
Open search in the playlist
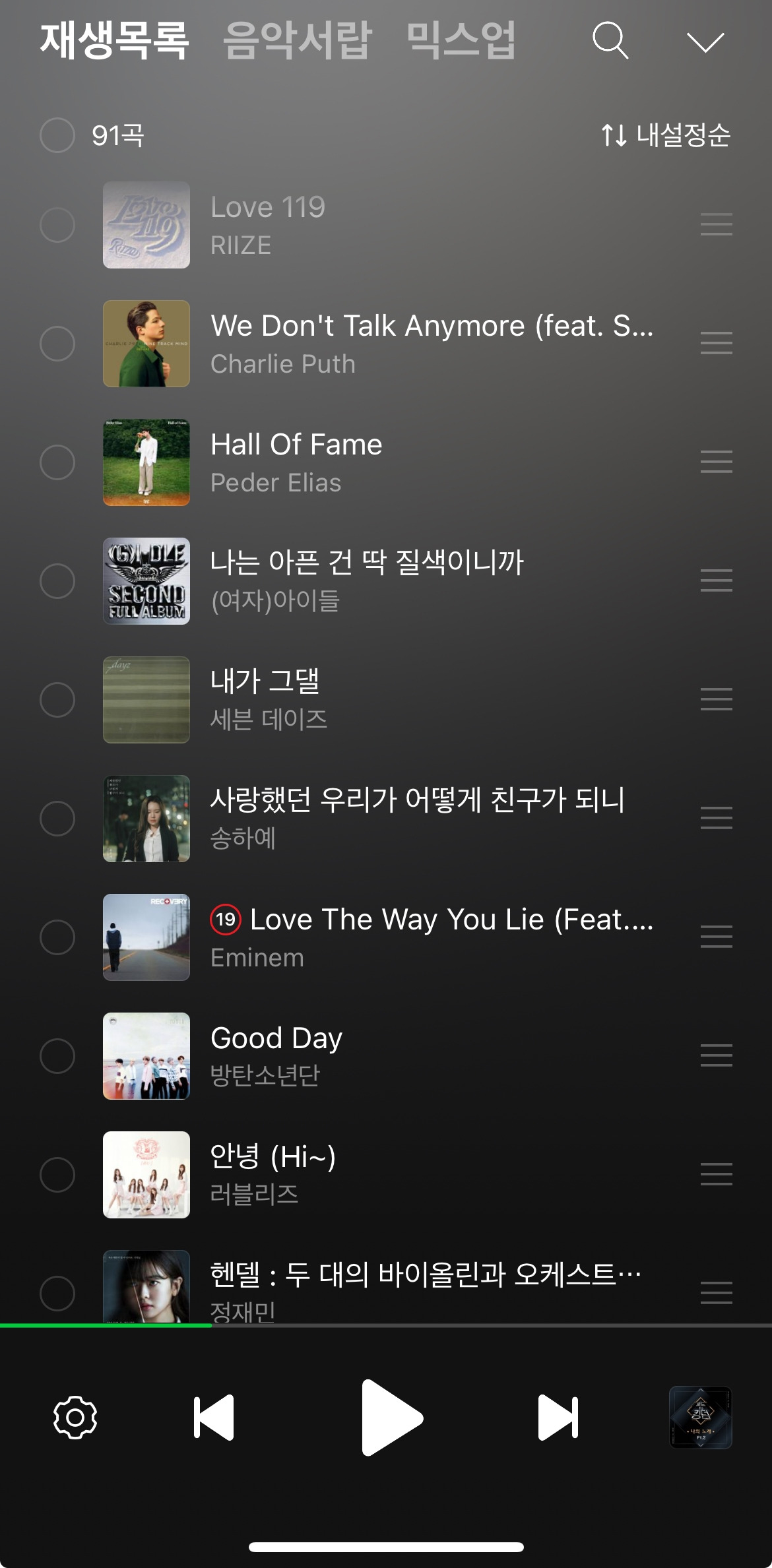pyautogui.click(x=610, y=41)
